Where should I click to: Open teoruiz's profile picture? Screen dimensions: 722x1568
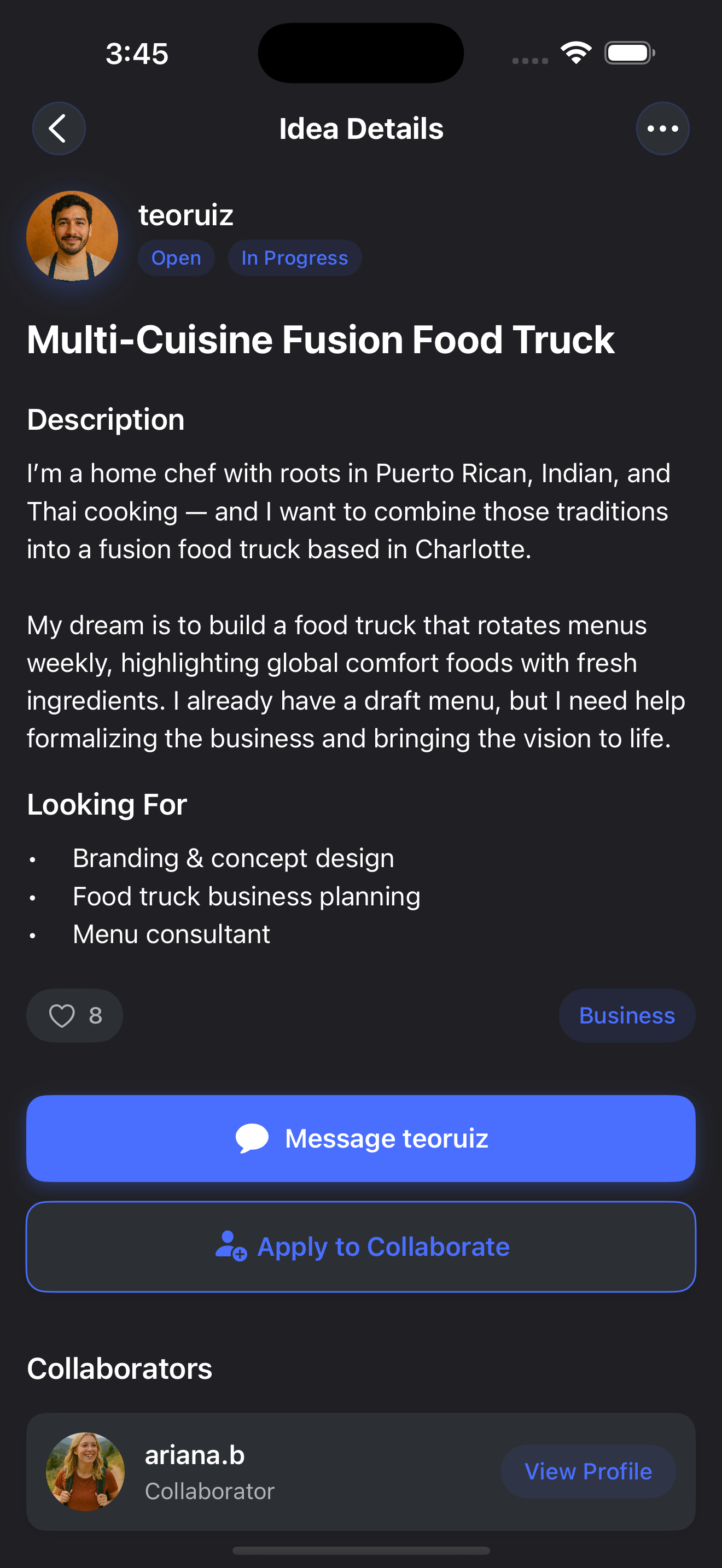72,236
